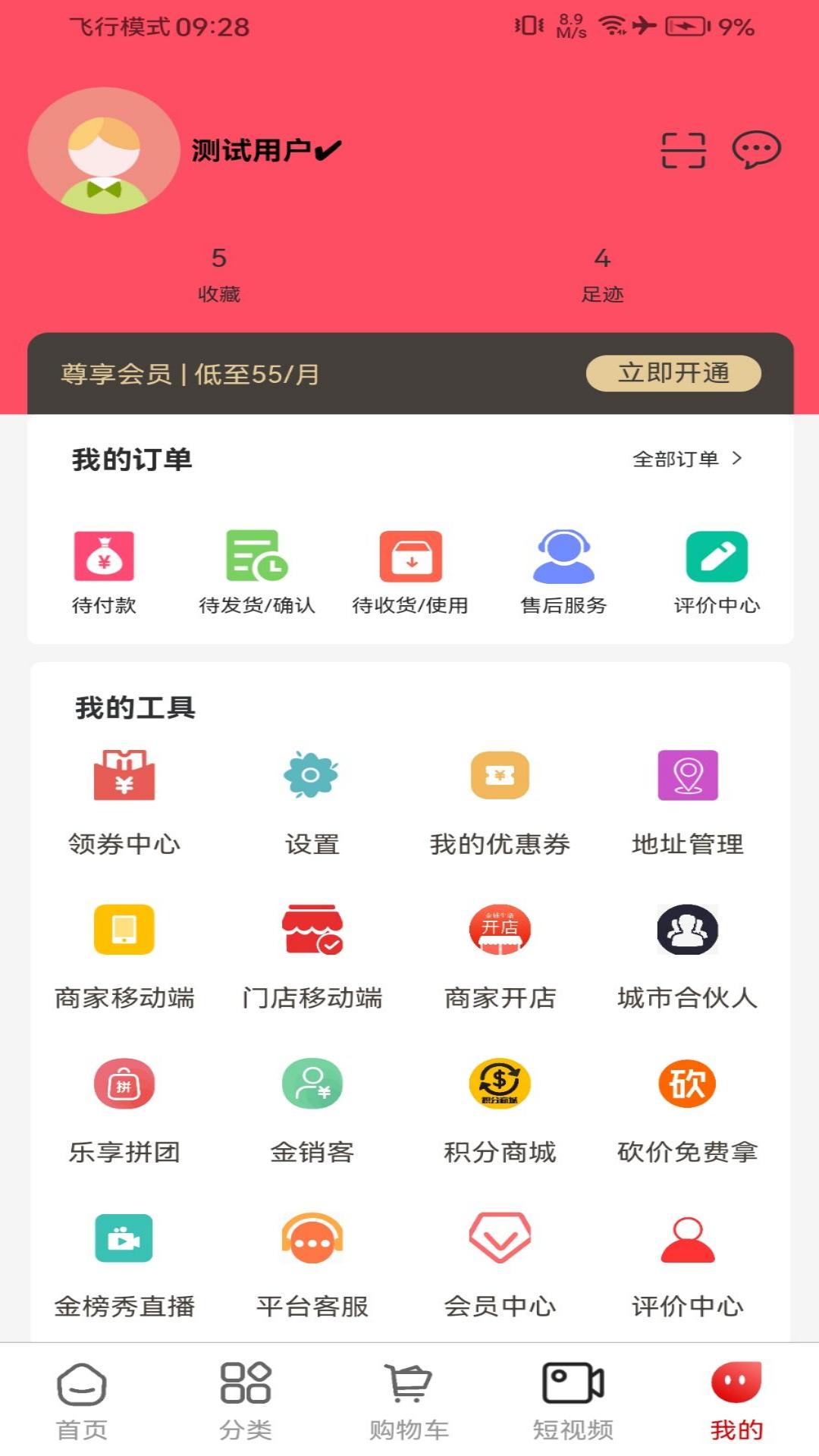Open the messages chat bubble icon
Screen dimensions: 819x1456
pos(755,150)
